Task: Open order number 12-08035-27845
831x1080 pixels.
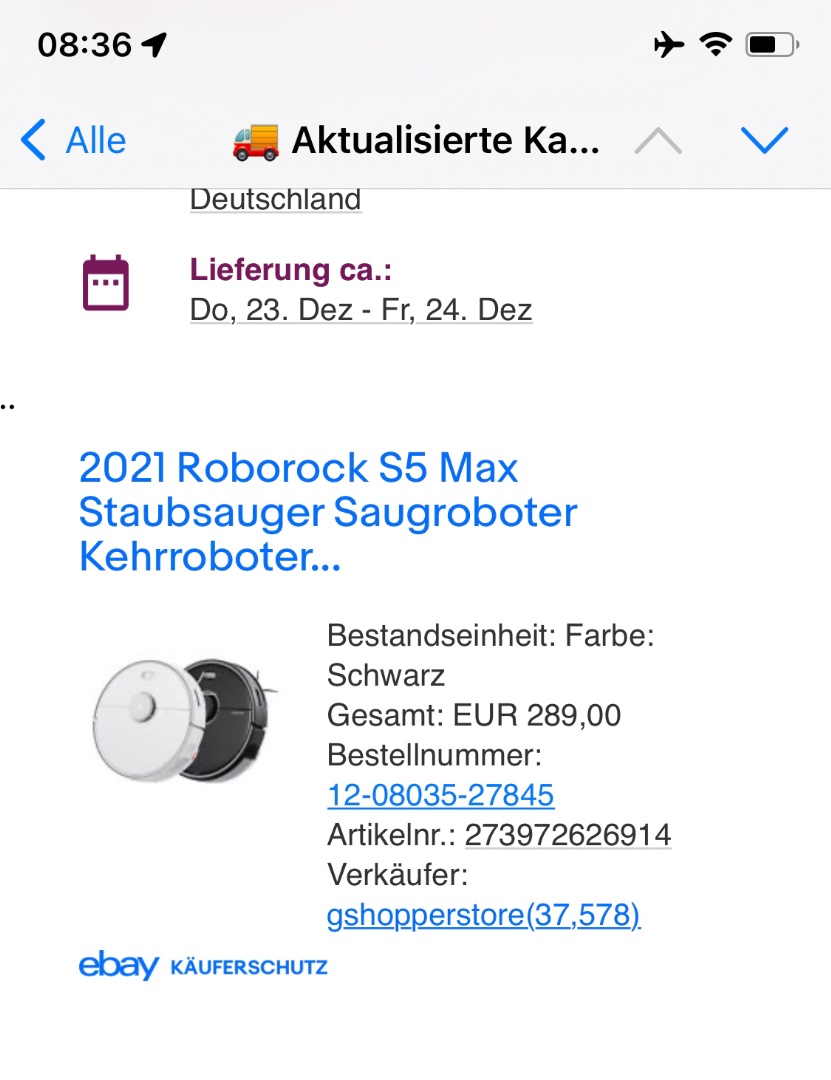Action: [x=440, y=795]
